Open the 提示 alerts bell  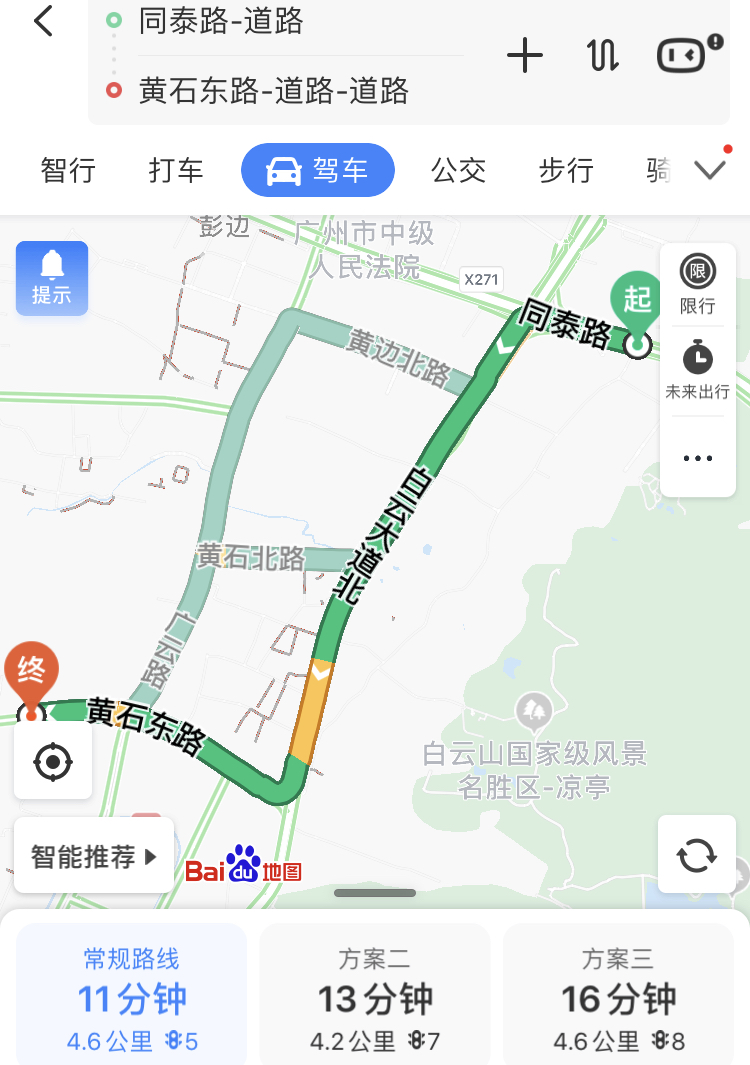[52, 278]
